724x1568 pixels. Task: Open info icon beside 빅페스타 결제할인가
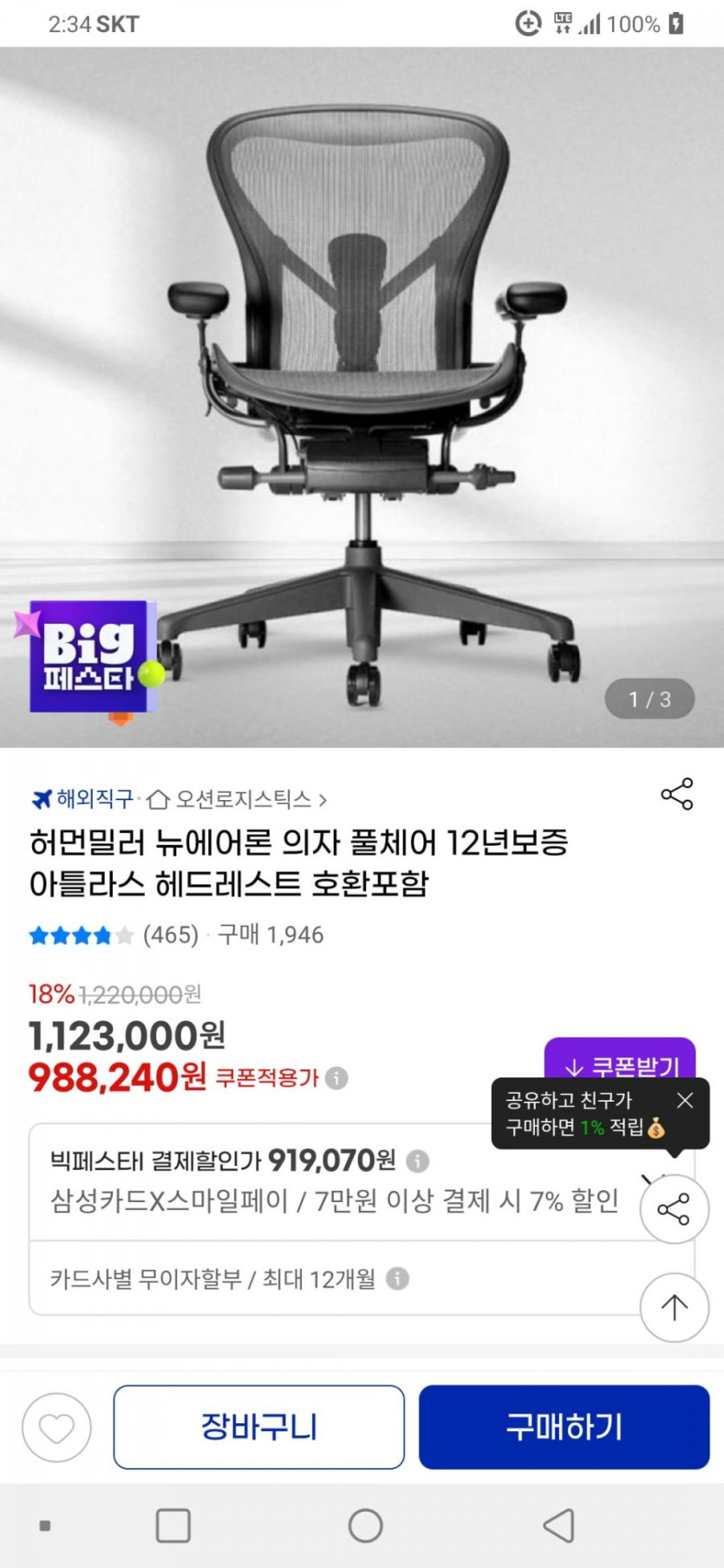coord(418,1160)
